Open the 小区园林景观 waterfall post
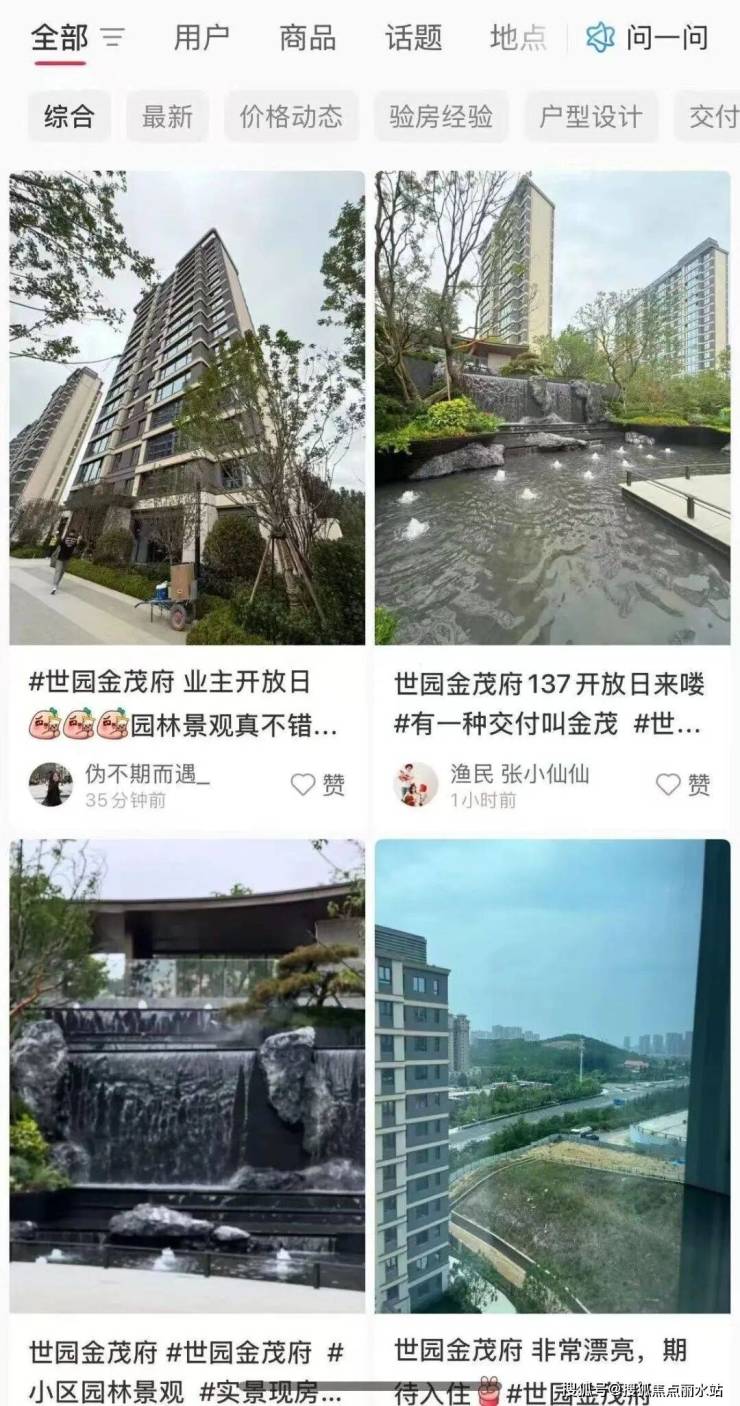Viewport: 740px width, 1406px height. [x=187, y=1075]
